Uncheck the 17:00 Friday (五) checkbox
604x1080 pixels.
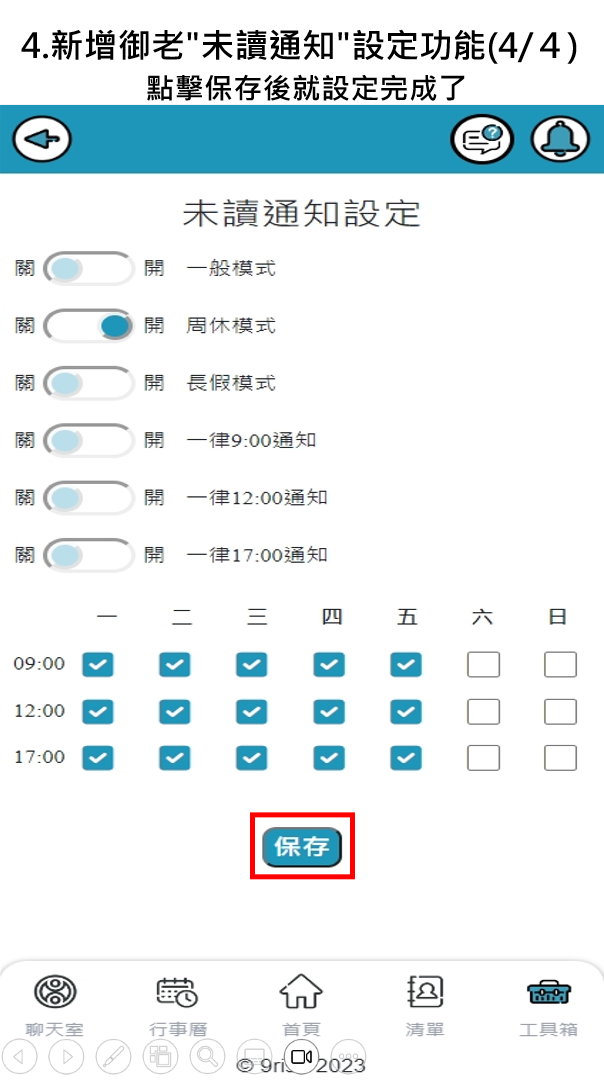point(406,757)
